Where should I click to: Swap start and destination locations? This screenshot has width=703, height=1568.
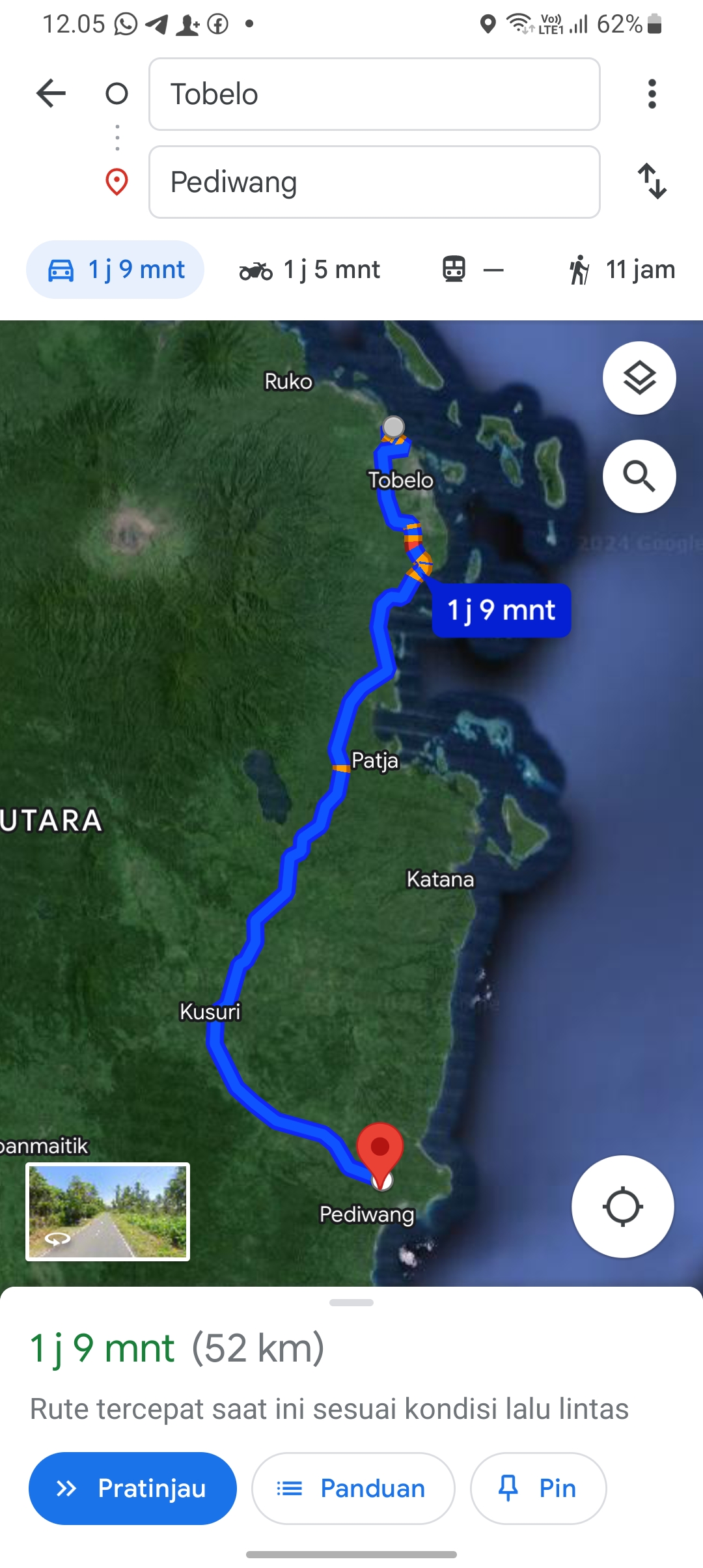[x=652, y=181]
